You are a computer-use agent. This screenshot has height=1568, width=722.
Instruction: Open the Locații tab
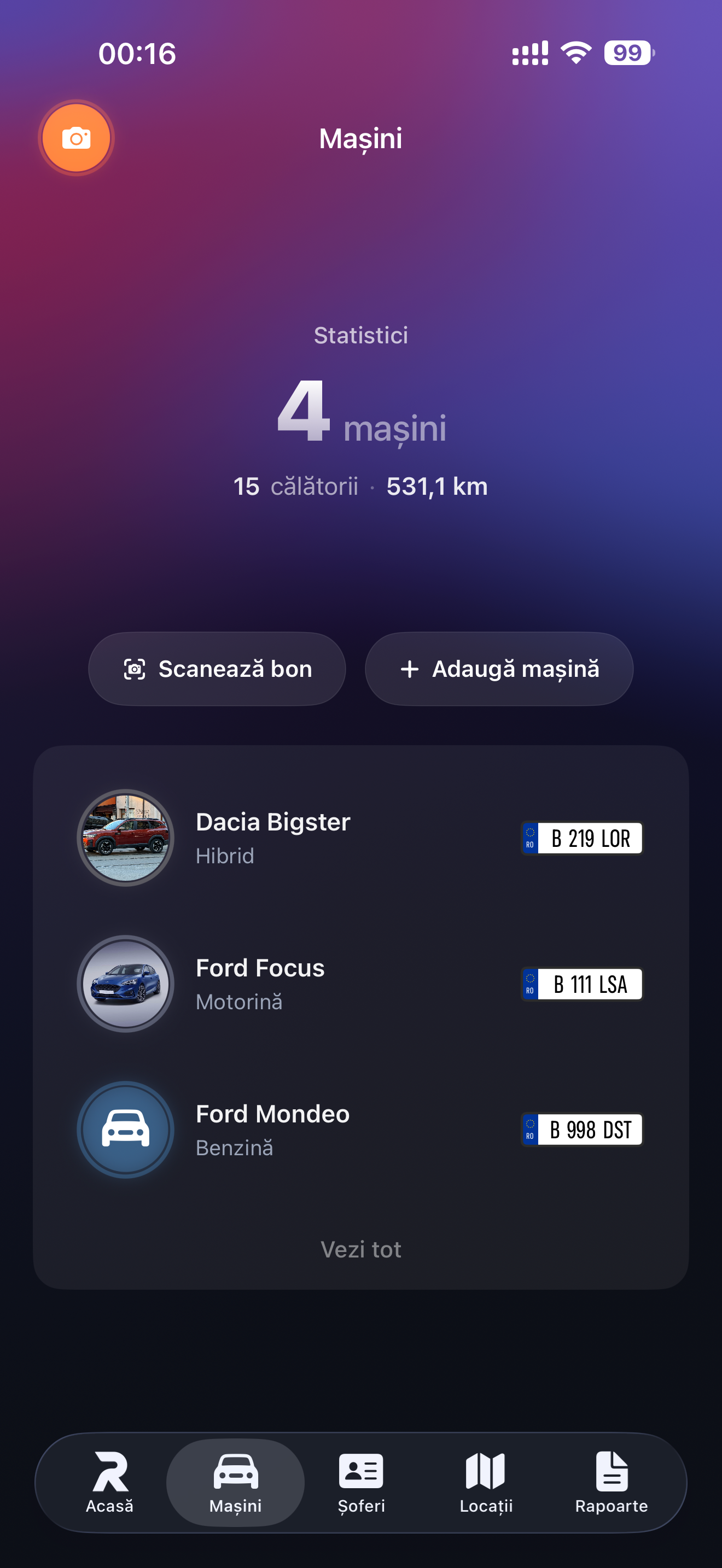tap(486, 1482)
